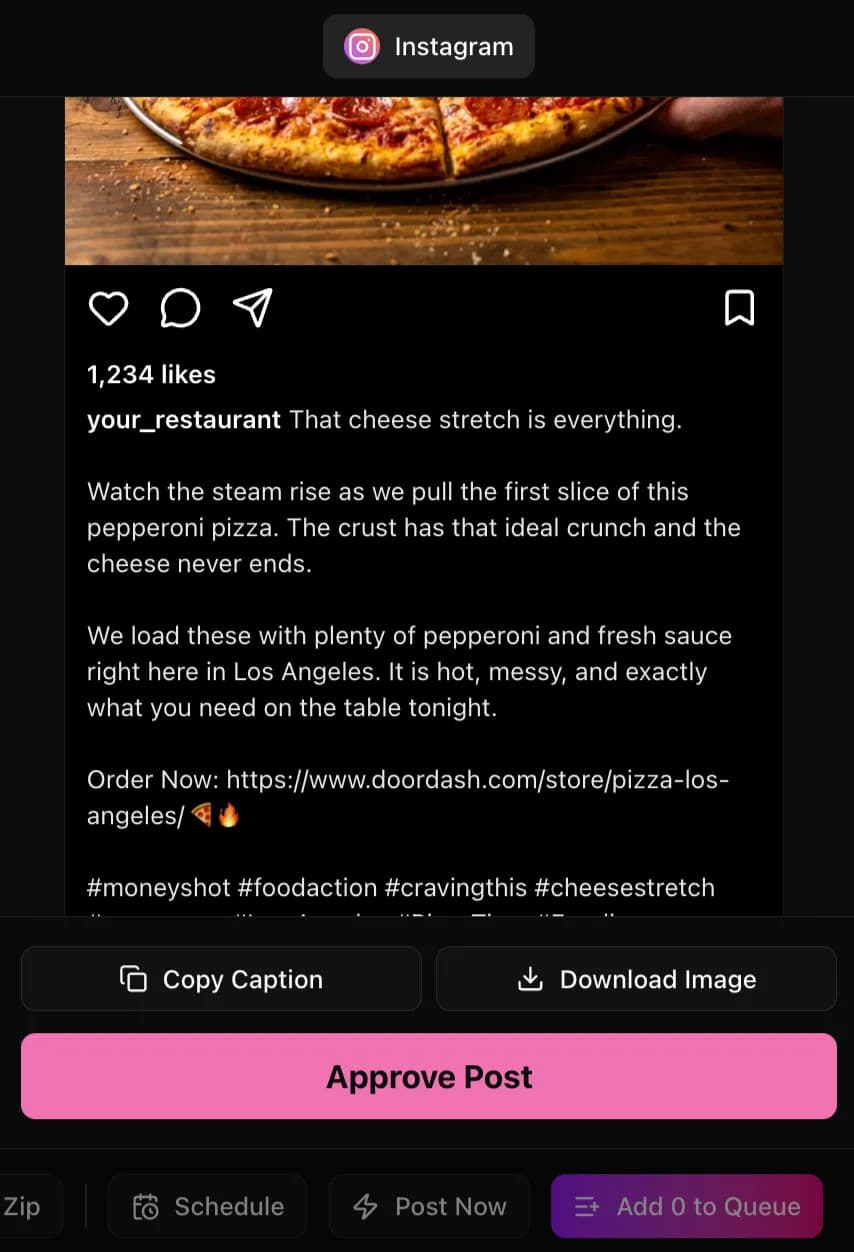Like the pizza post with the heart icon
Screen dimensions: 854x1252
108,308
